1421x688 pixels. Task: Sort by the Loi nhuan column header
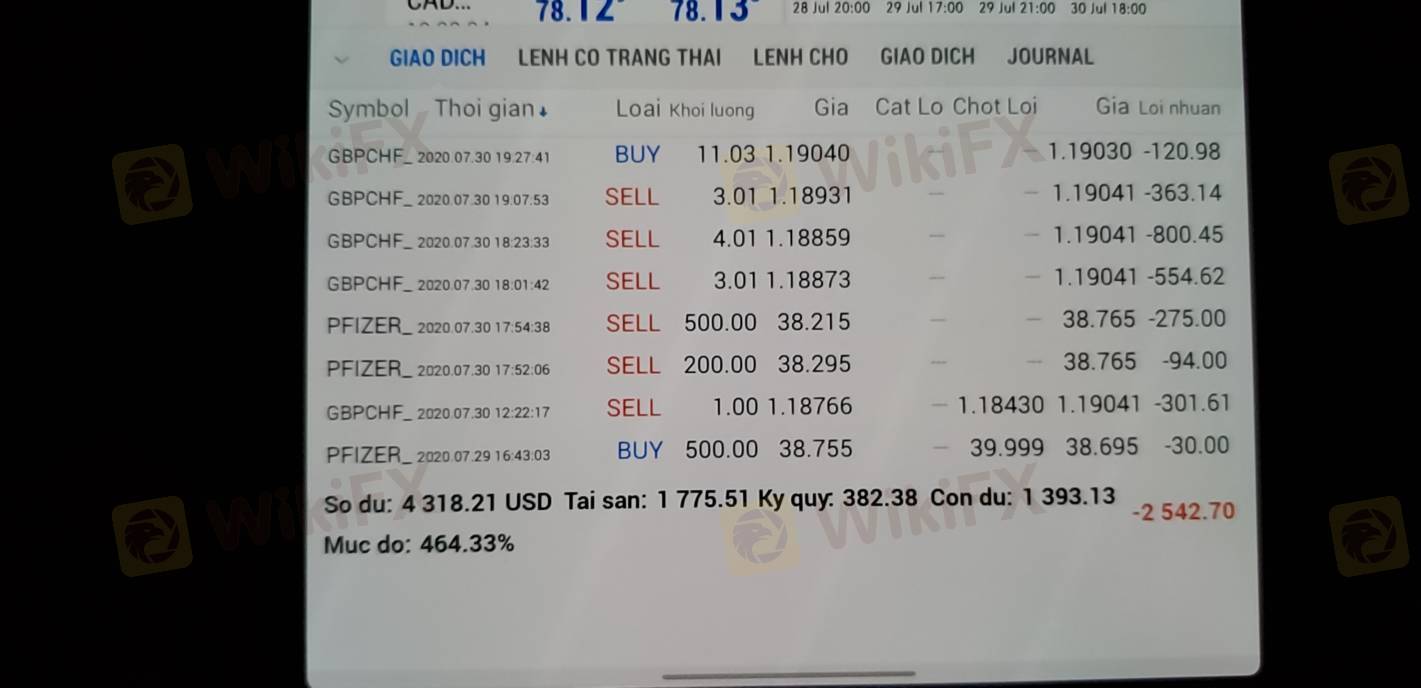[x=1180, y=108]
